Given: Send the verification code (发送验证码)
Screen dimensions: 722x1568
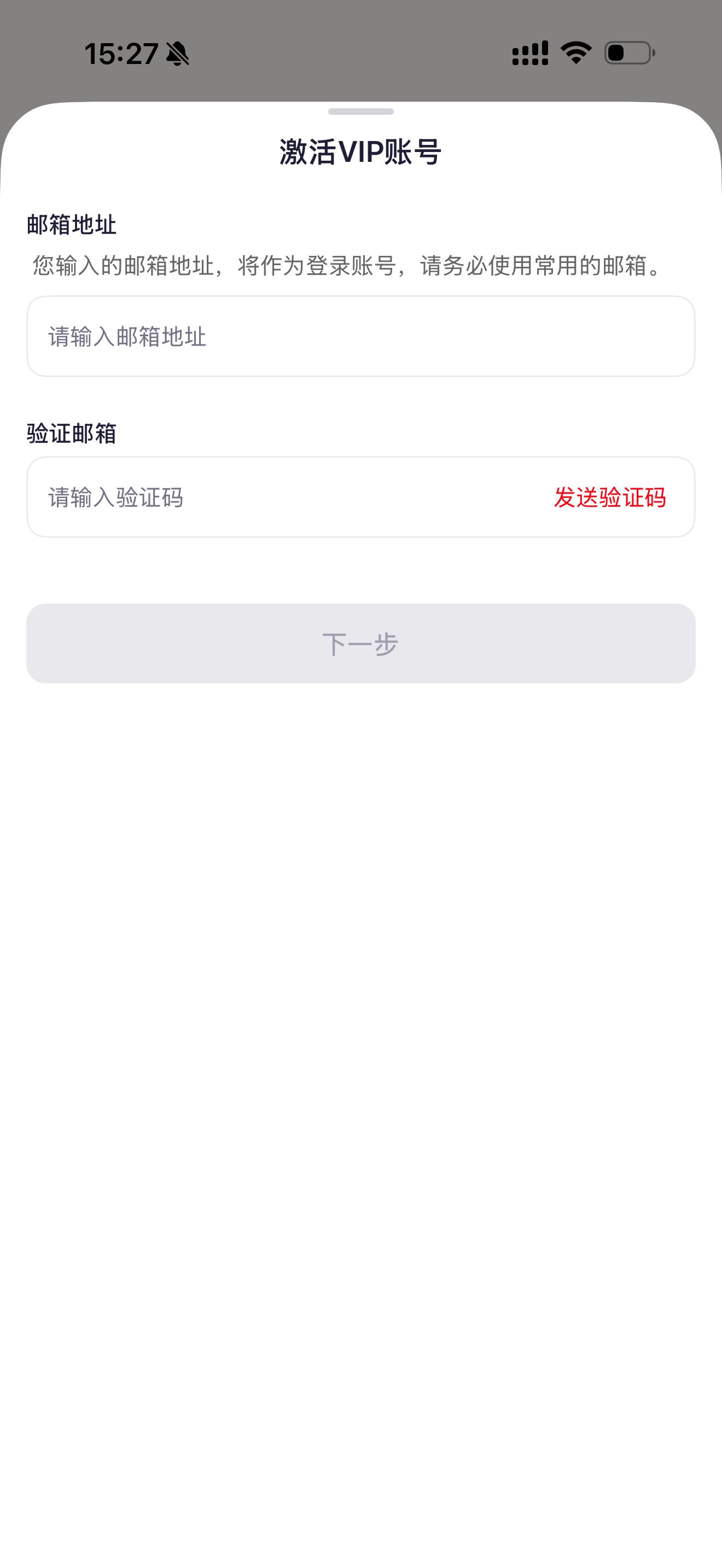Looking at the screenshot, I should point(609,498).
